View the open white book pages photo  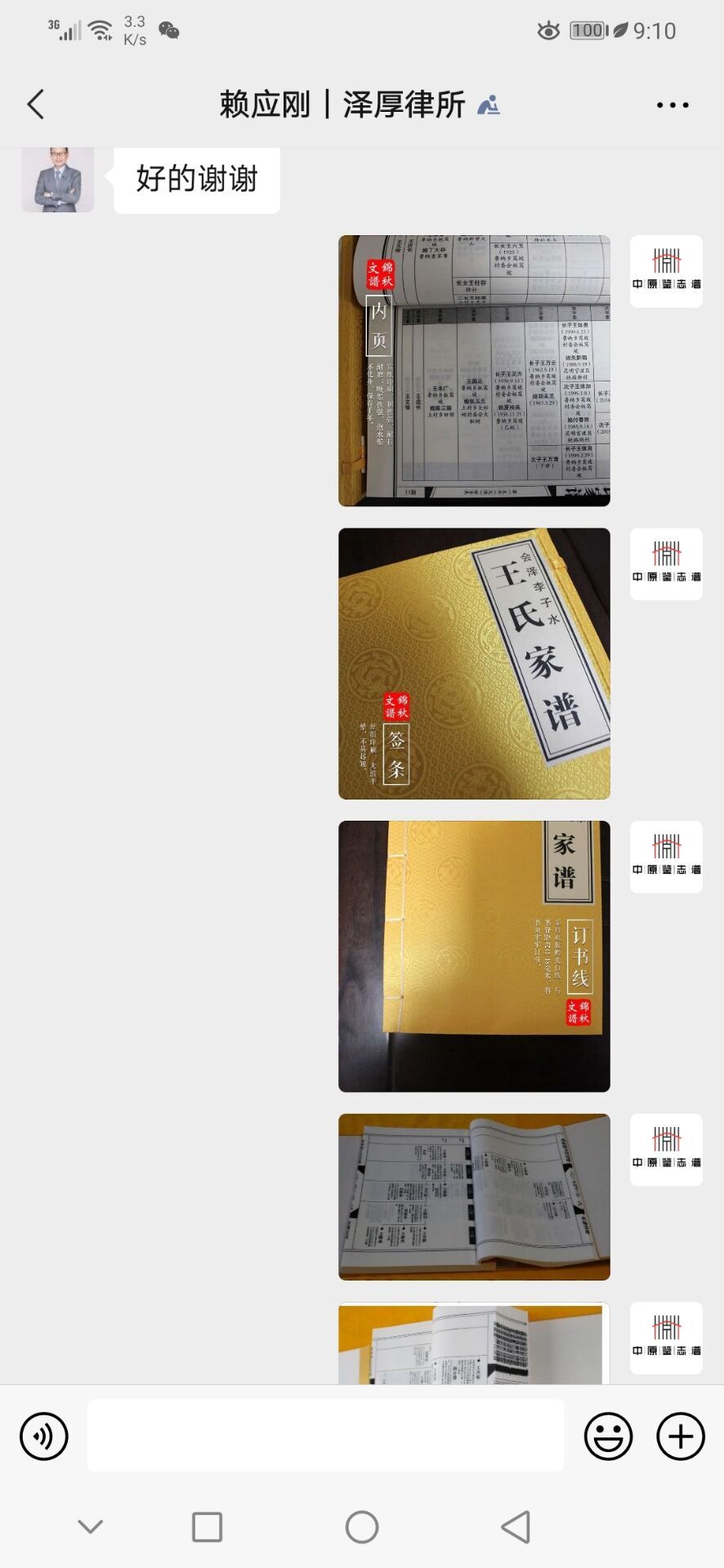(x=474, y=1196)
